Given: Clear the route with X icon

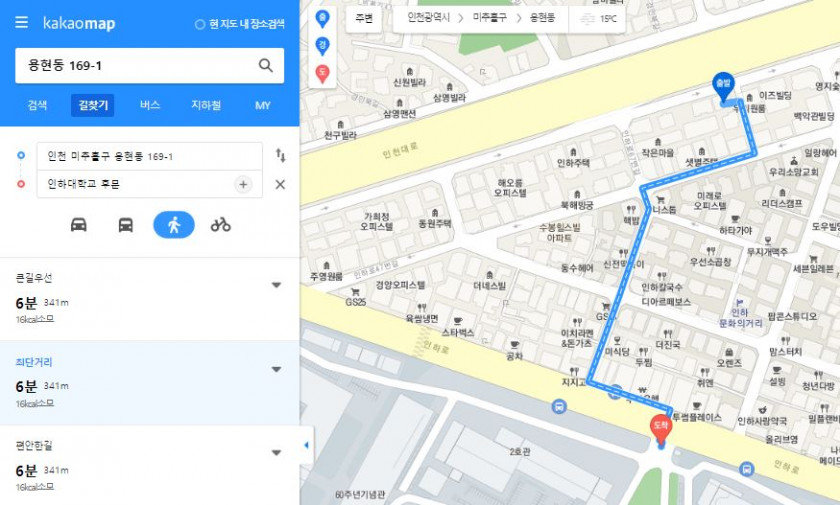Looking at the screenshot, I should (280, 184).
